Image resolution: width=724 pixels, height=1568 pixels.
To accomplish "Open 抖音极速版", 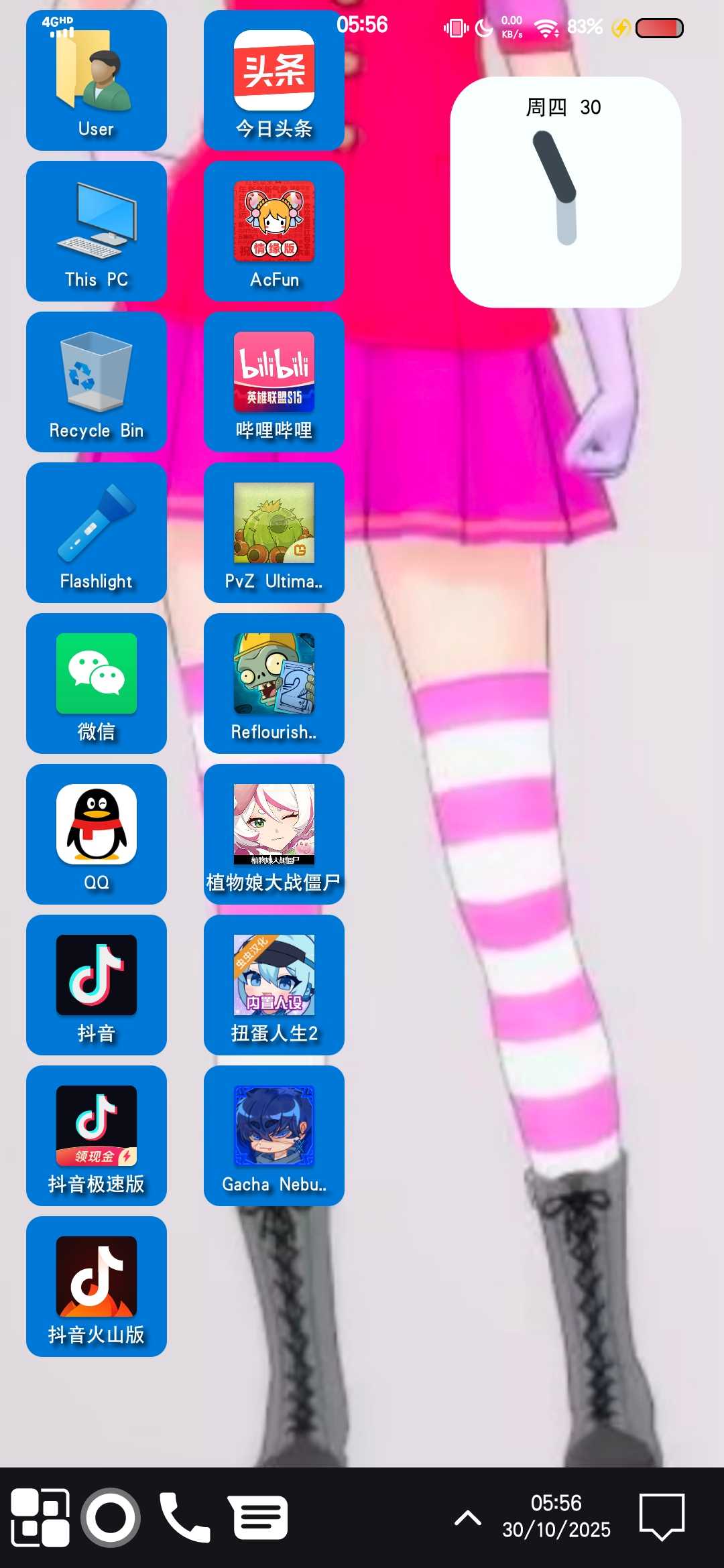I will [x=97, y=1136].
